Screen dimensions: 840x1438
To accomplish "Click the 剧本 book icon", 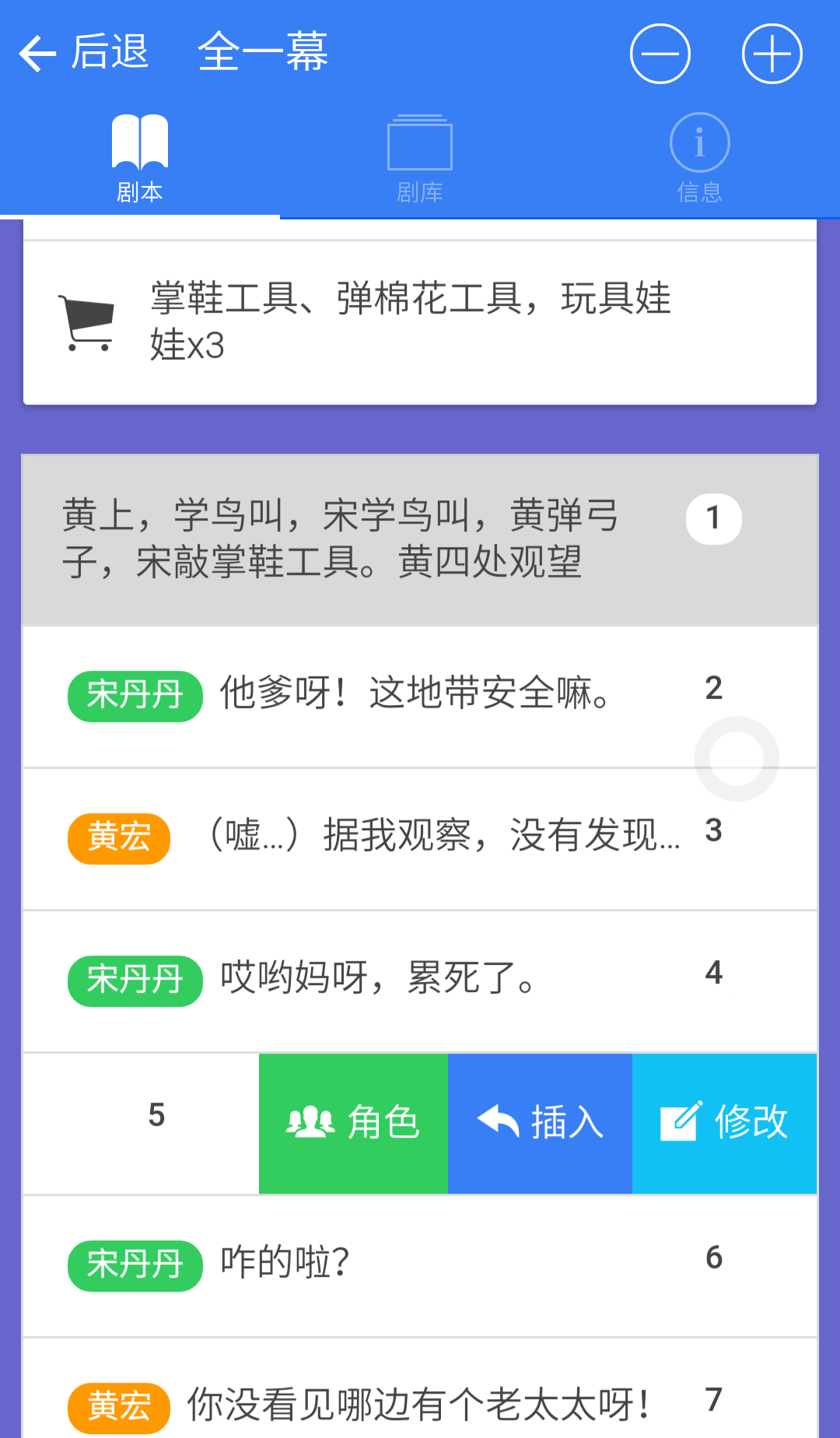I will click(139, 142).
